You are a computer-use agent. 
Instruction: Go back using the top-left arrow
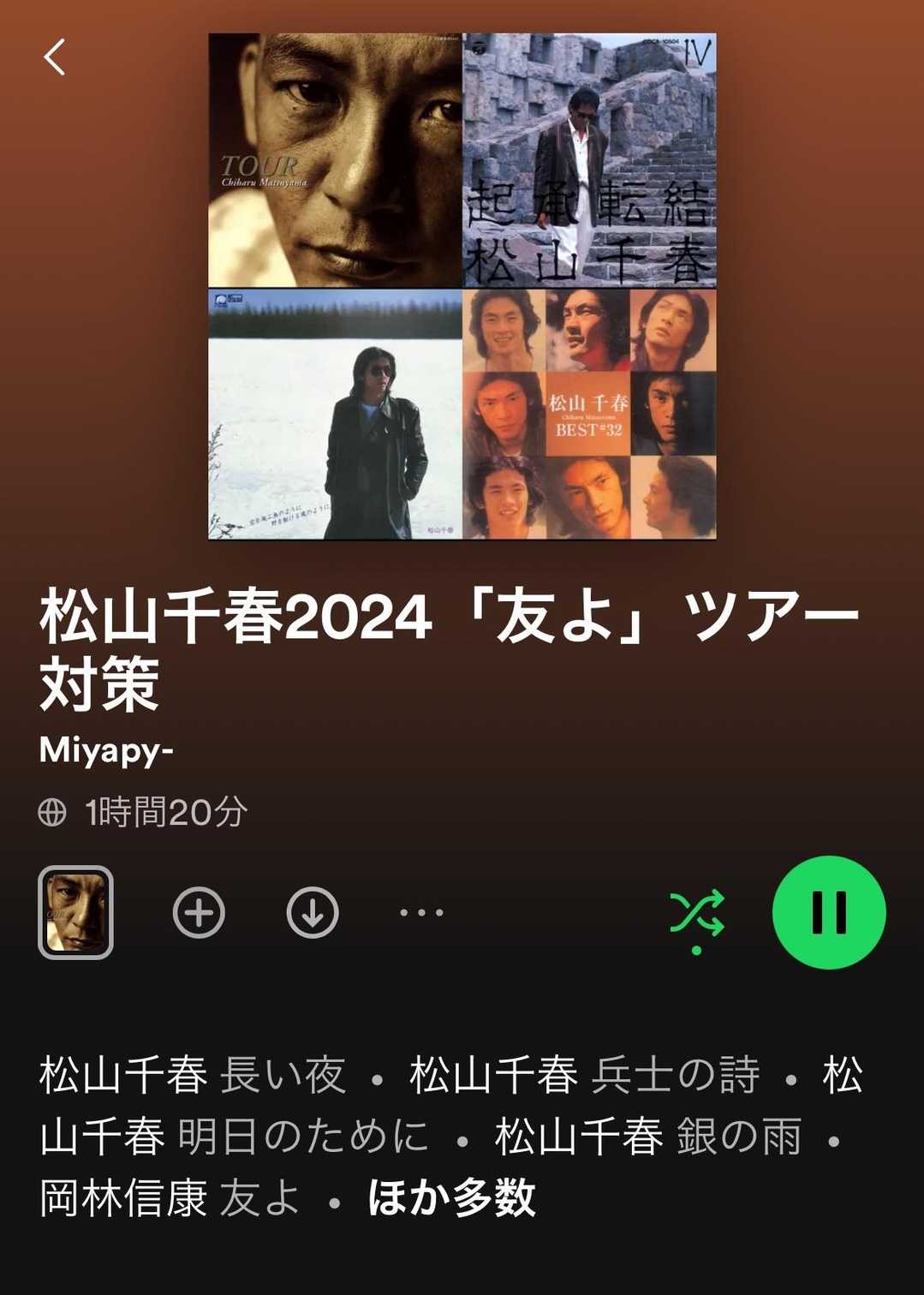[x=55, y=57]
